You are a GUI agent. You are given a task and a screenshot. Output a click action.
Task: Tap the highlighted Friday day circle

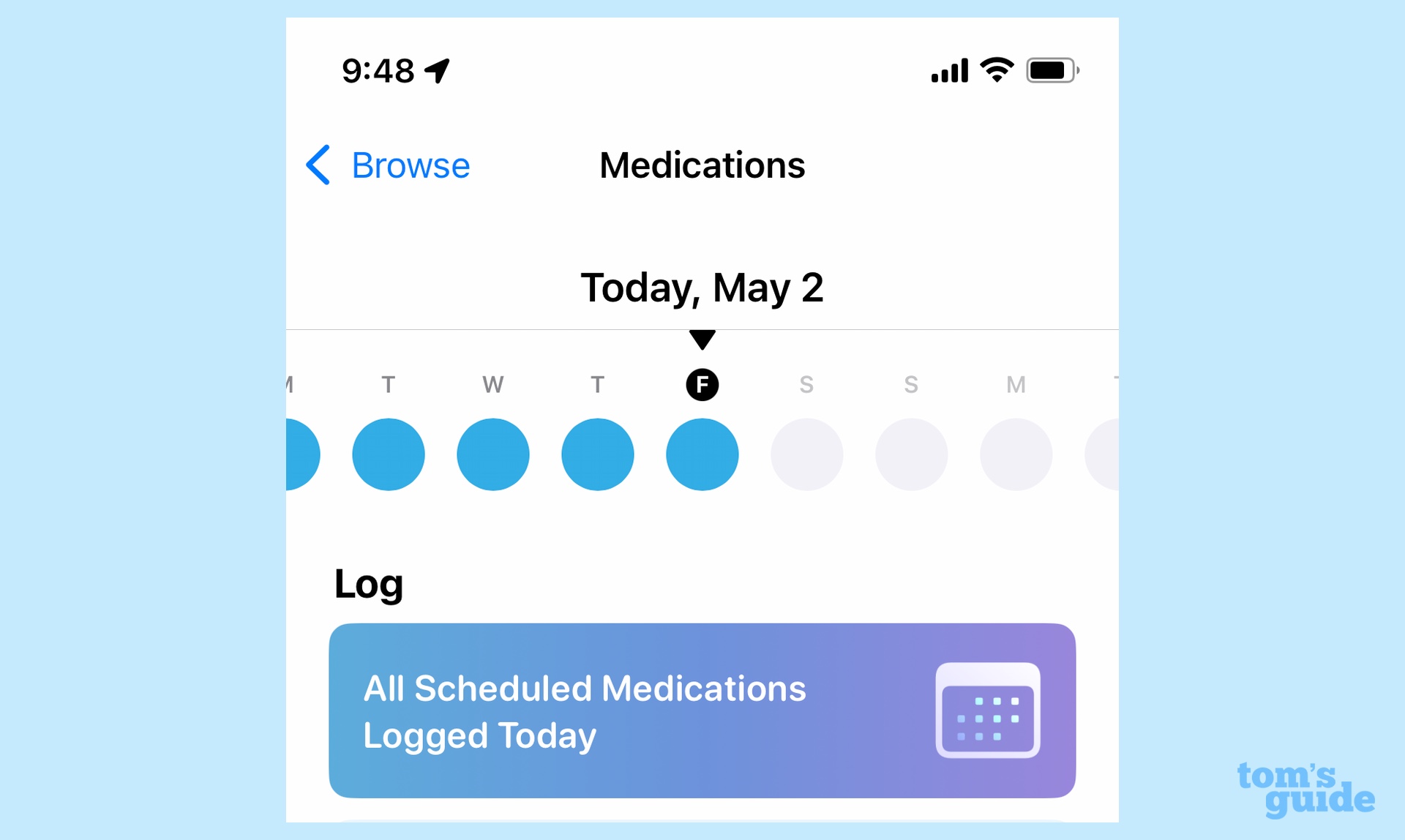click(702, 454)
